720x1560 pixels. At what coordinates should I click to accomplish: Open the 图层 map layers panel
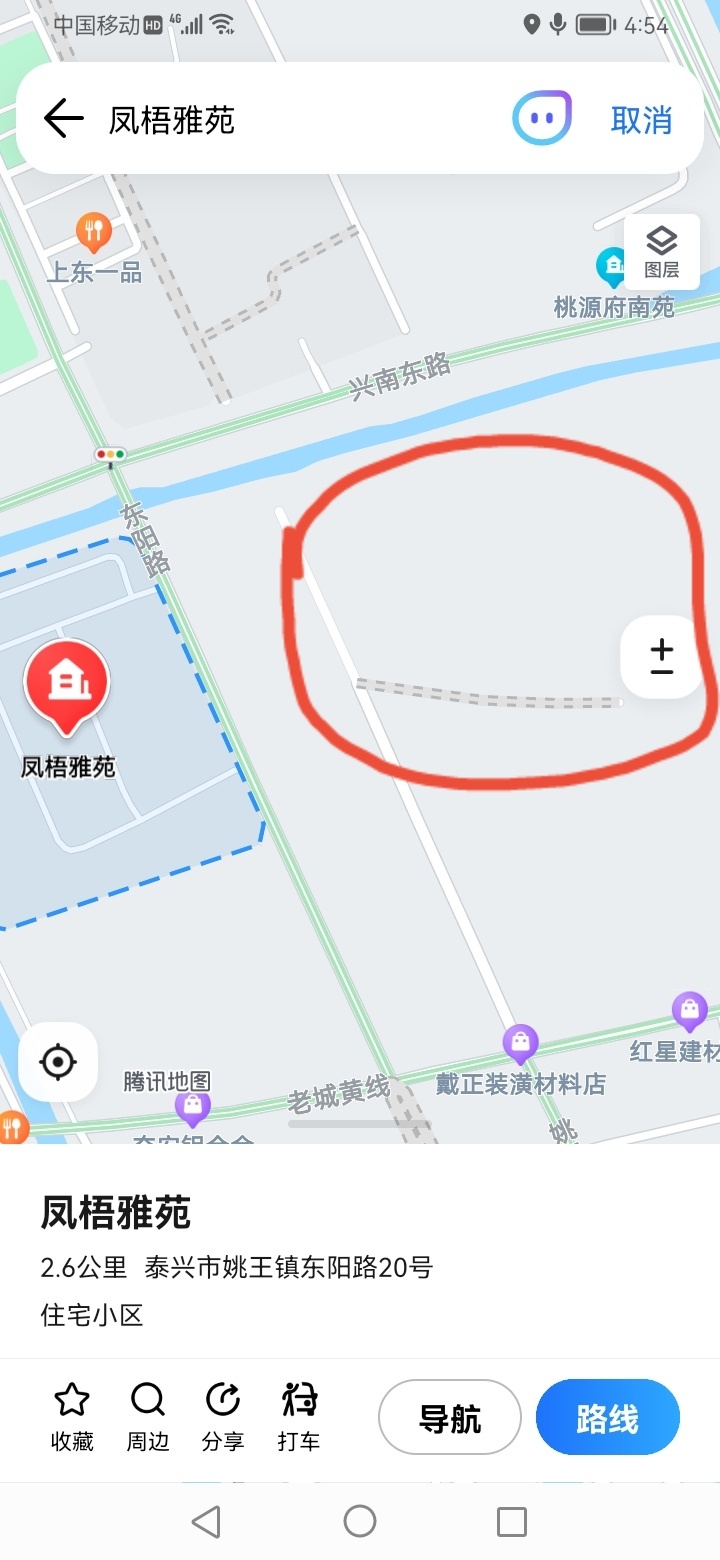tap(661, 250)
